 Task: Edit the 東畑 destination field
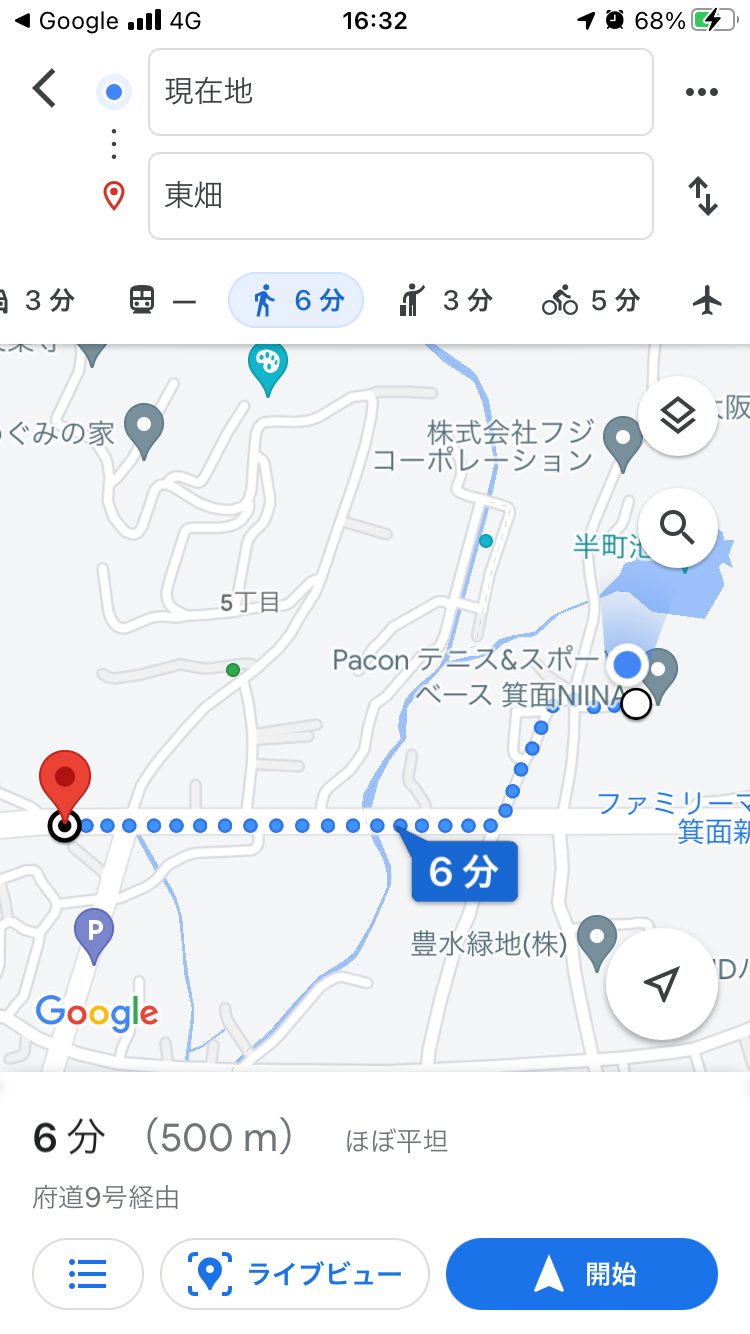400,196
